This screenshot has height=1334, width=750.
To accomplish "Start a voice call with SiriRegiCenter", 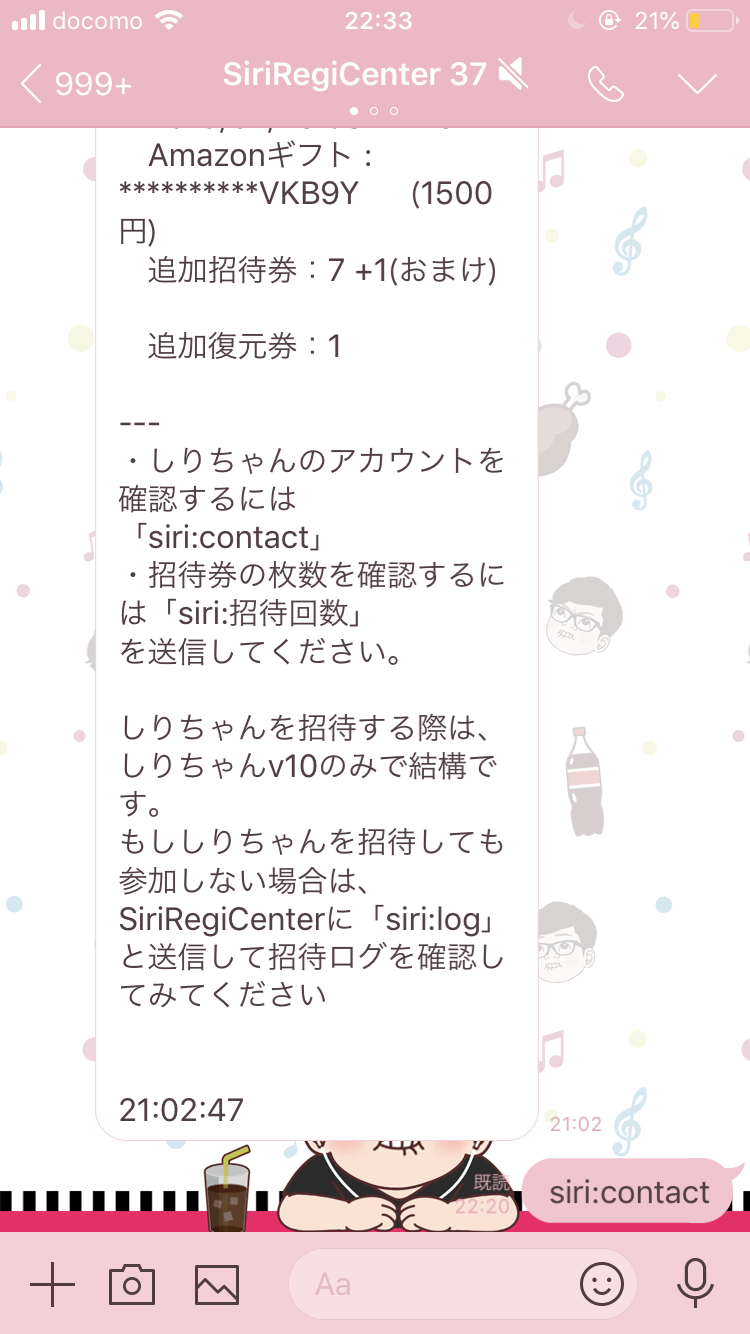I will pos(605,84).
